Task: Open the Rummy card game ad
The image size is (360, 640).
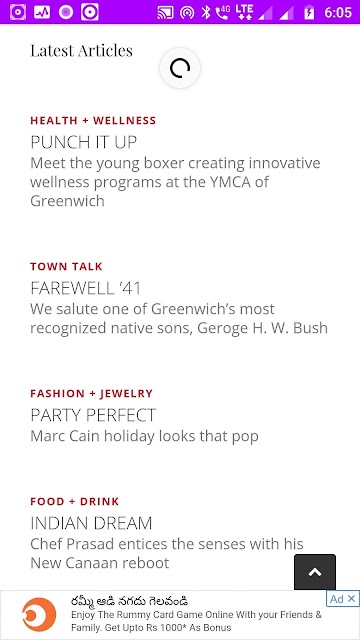Action: click(x=171, y=615)
